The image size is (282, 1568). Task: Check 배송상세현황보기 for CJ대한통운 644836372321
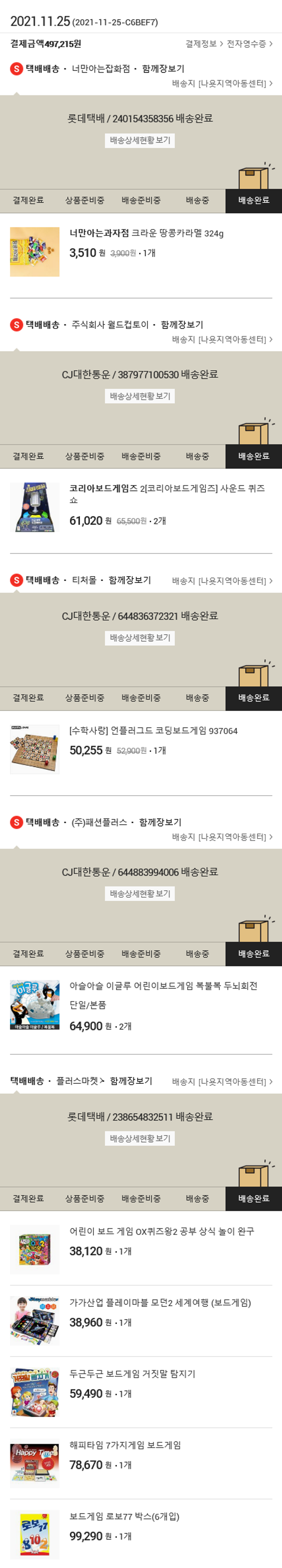click(x=140, y=638)
